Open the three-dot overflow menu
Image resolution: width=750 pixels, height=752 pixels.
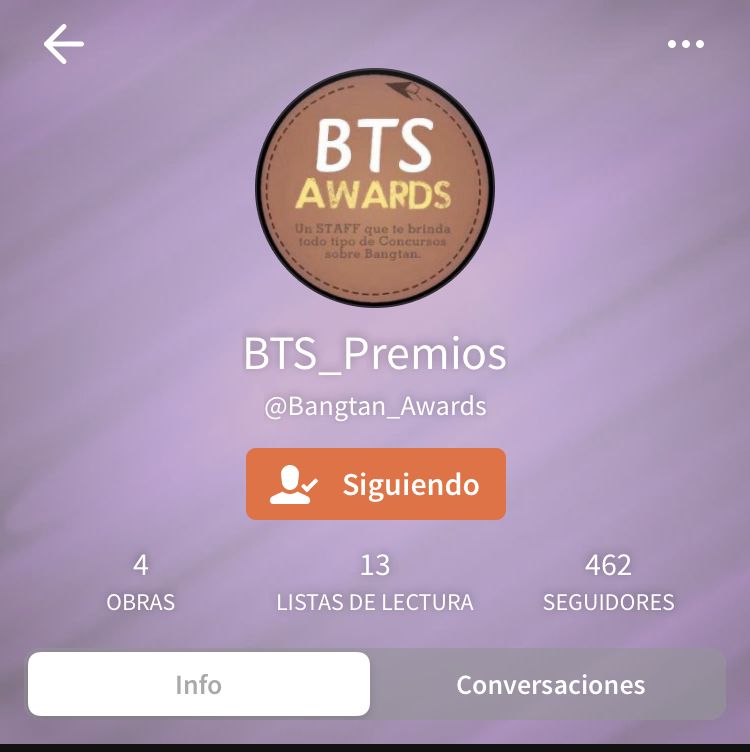(x=686, y=44)
